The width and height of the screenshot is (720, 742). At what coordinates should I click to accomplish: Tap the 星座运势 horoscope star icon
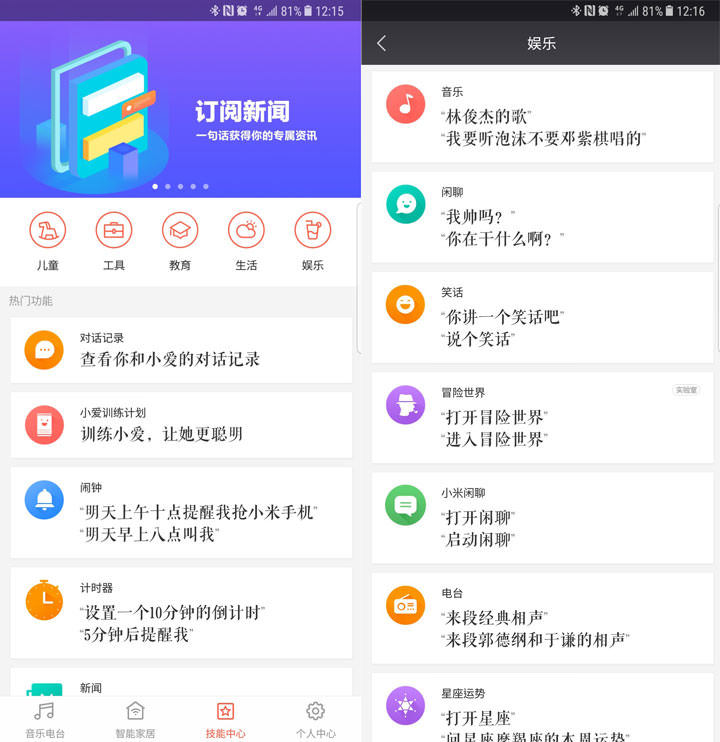pos(405,706)
